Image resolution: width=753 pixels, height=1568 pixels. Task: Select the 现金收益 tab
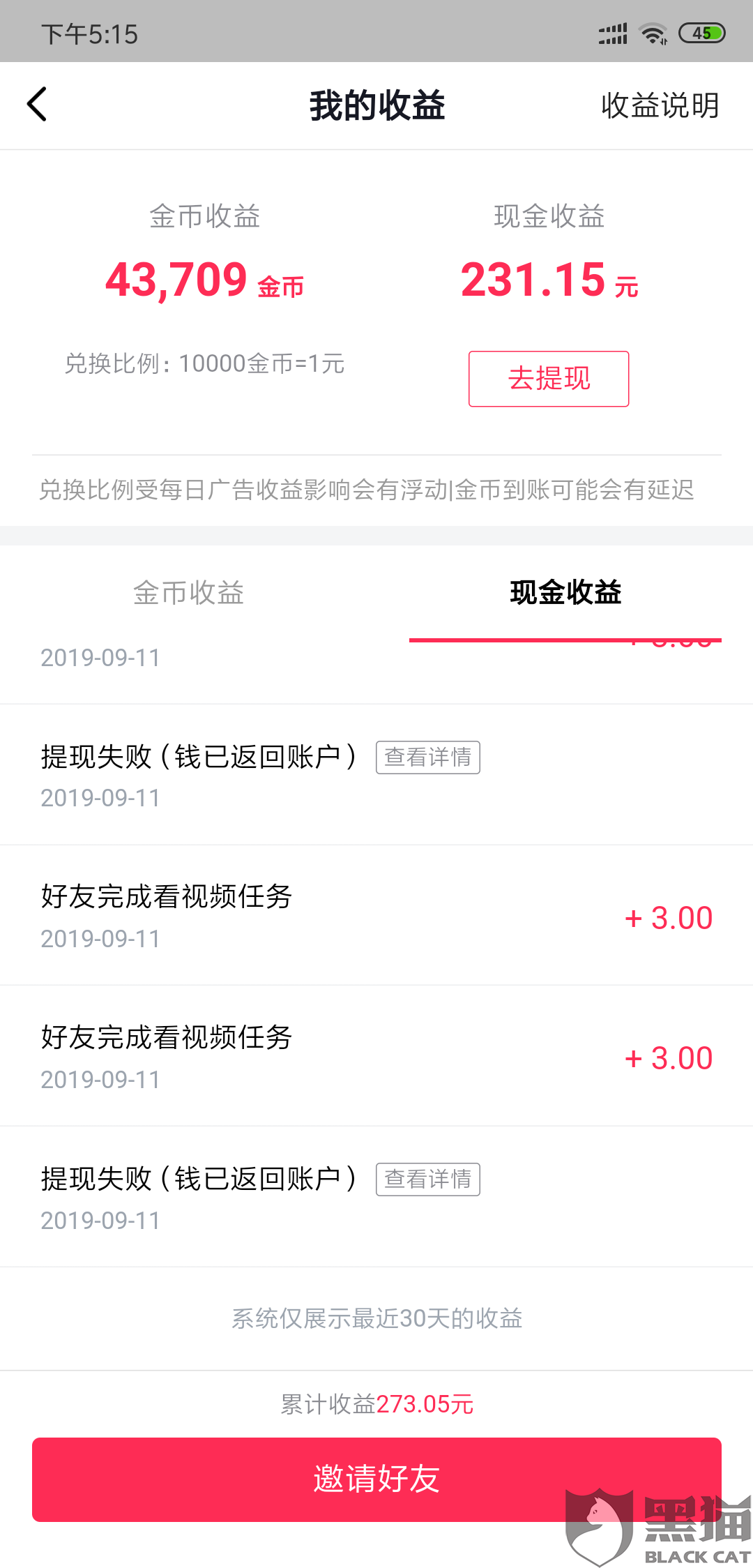pos(565,593)
